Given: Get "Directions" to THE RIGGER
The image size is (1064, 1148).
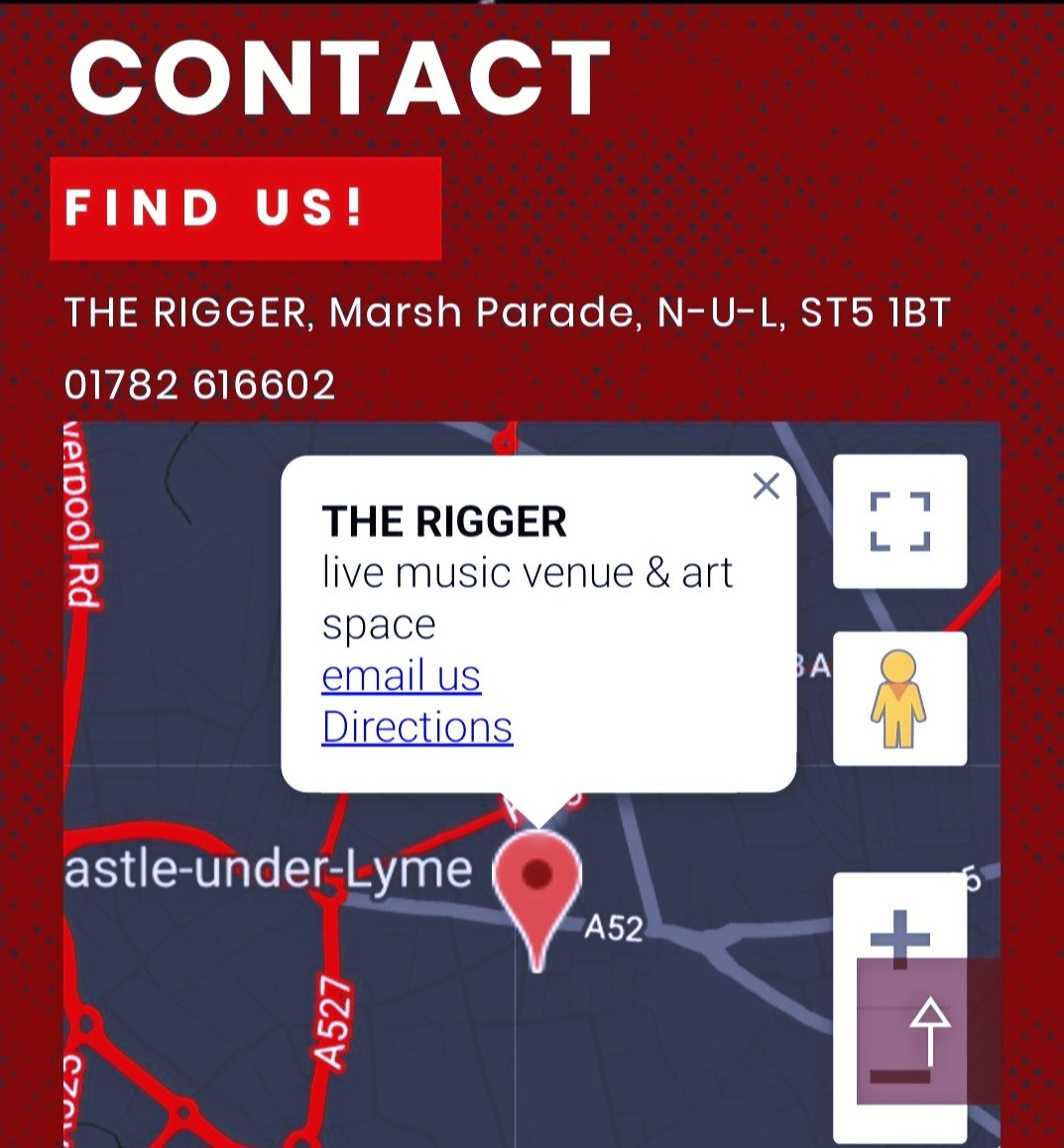Looking at the screenshot, I should click(415, 727).
